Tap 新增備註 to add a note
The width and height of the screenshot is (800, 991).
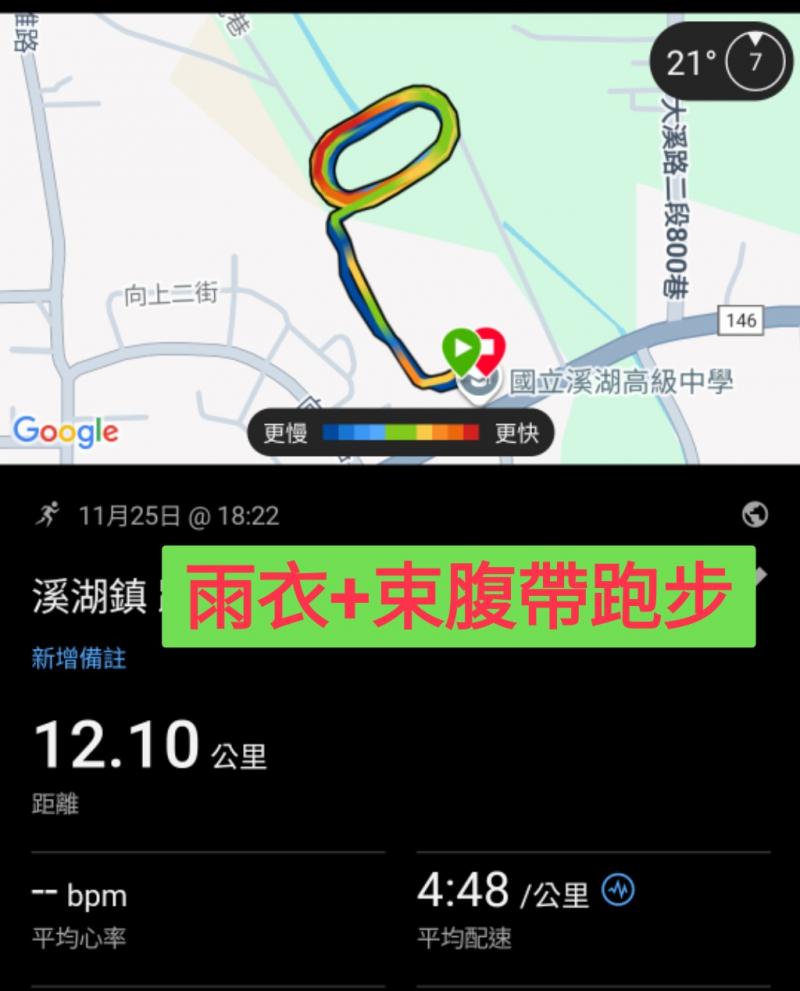[x=79, y=659]
